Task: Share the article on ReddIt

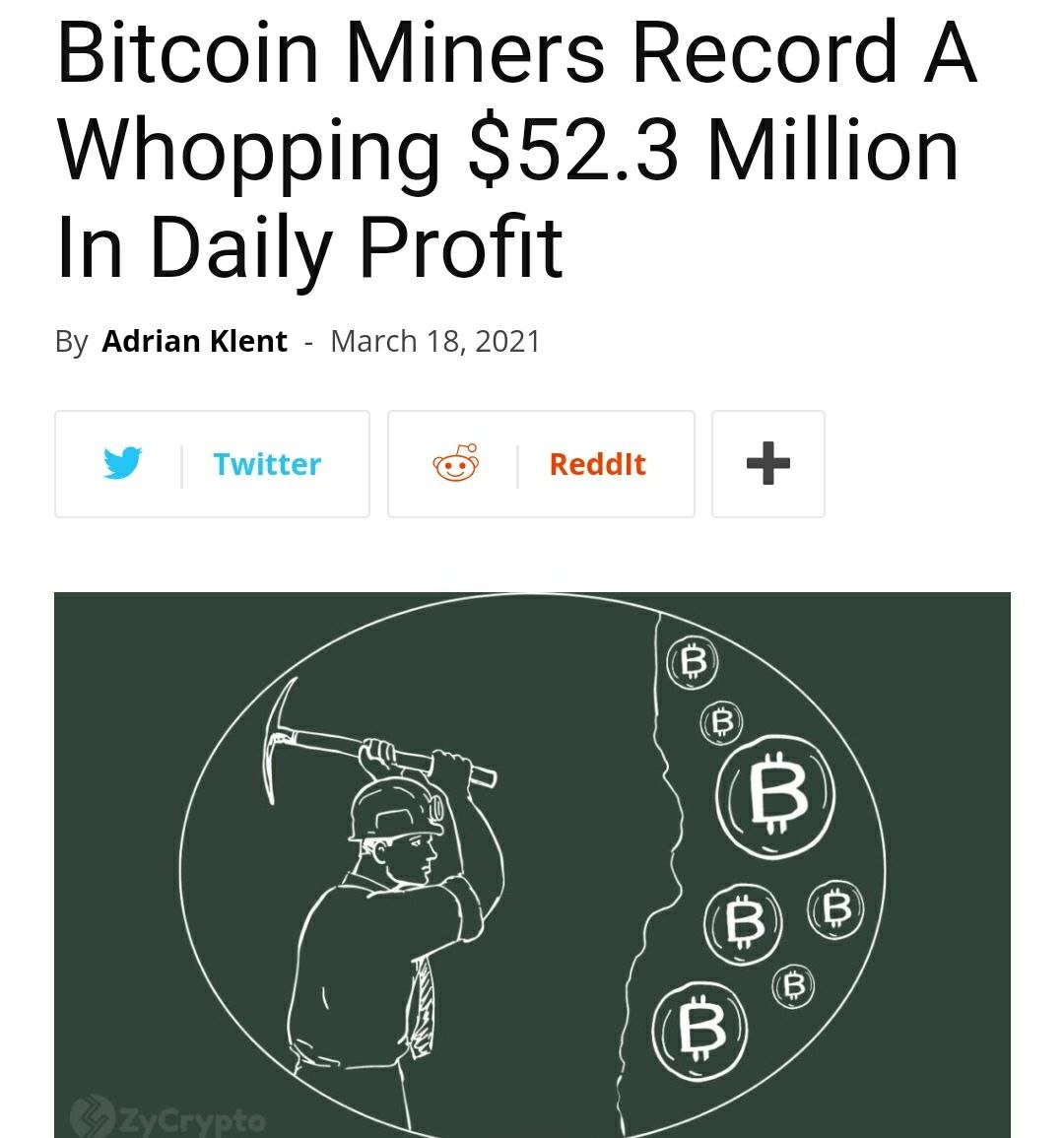Action: coord(541,464)
